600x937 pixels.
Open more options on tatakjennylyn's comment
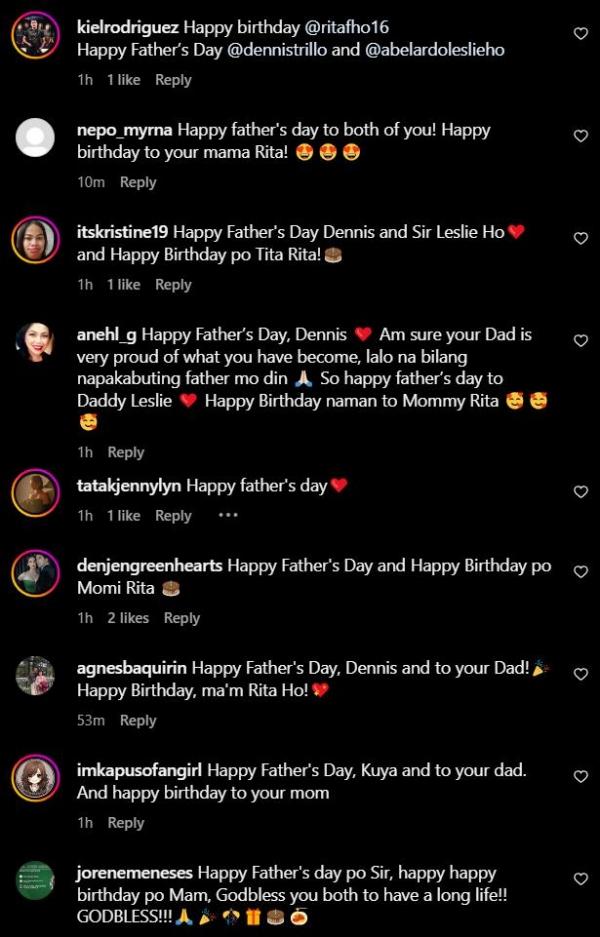[x=228, y=515]
